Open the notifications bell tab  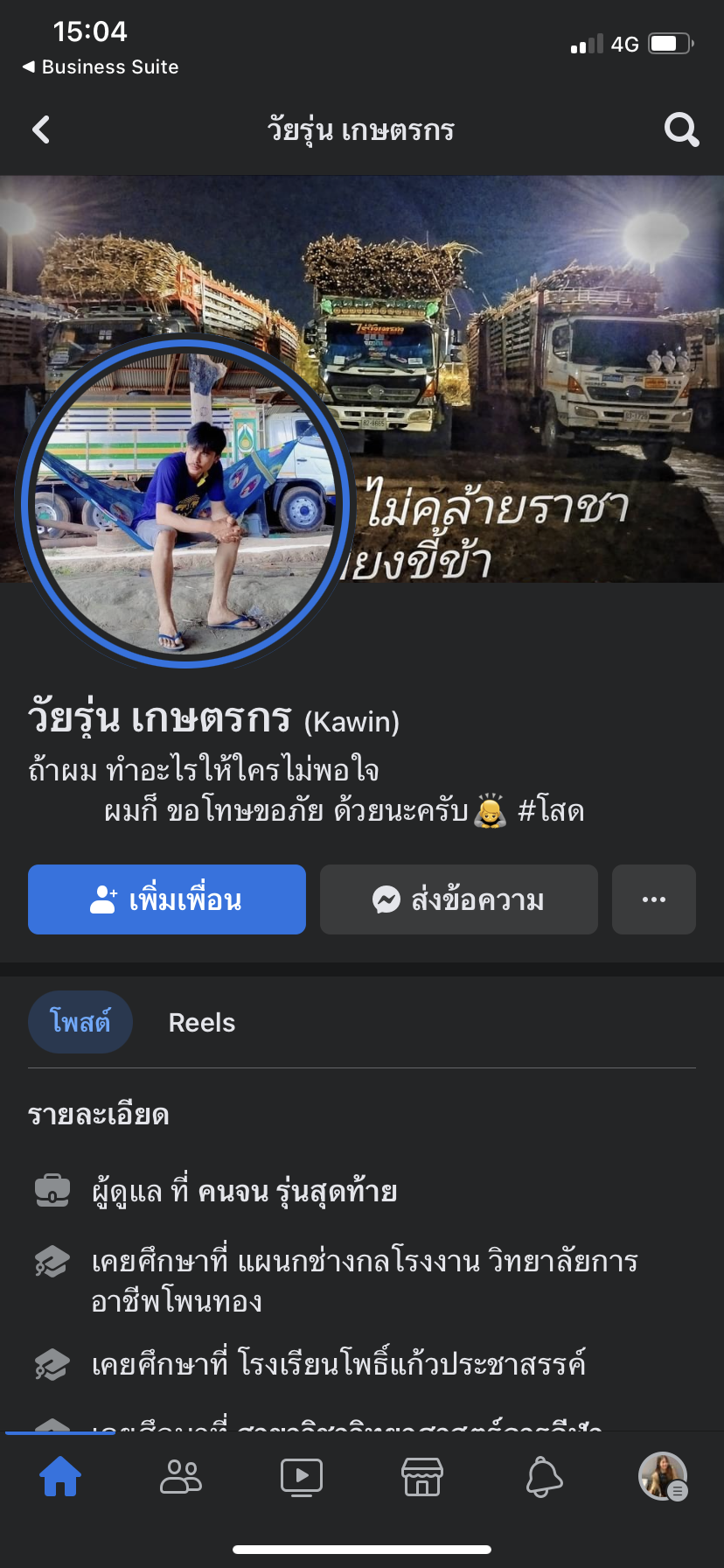pos(543,1477)
